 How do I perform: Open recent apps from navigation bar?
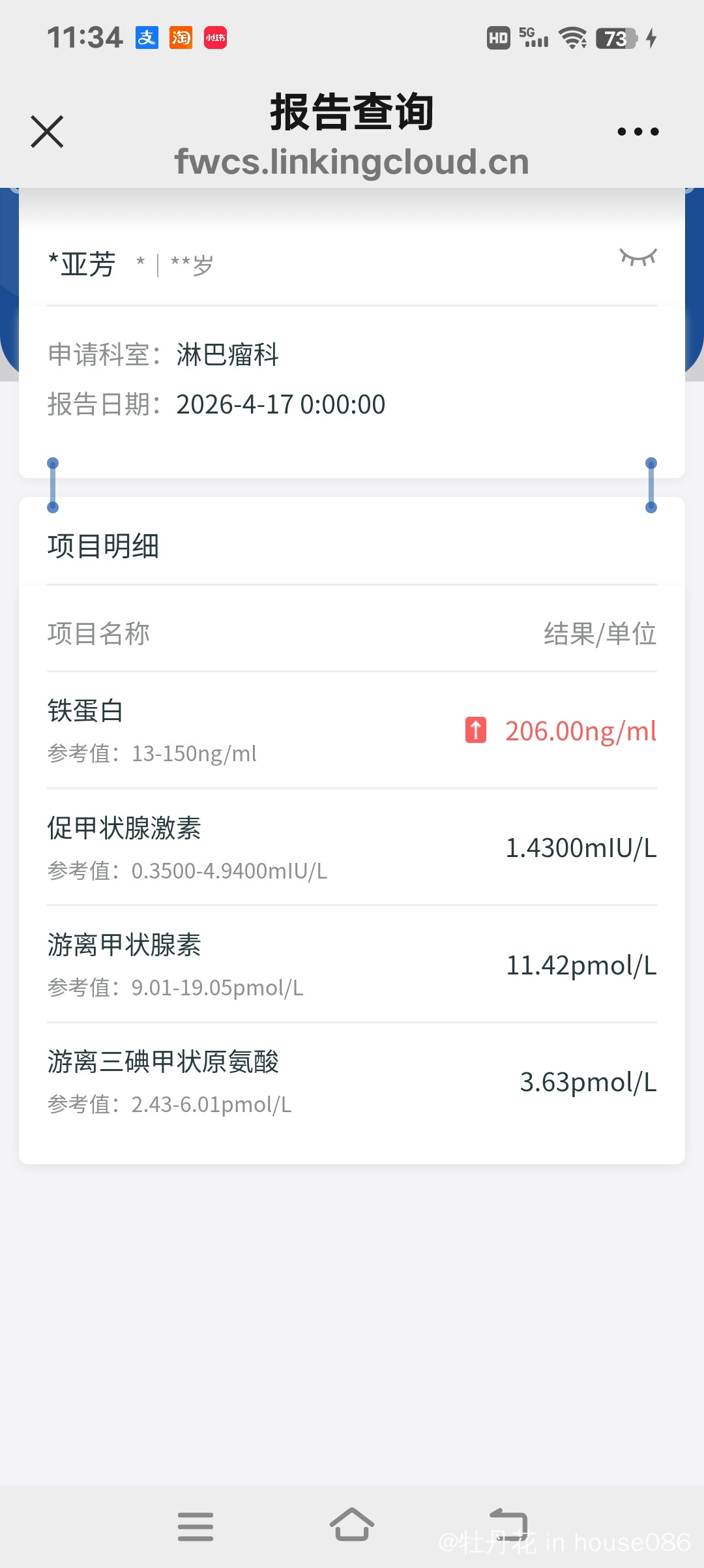196,1526
